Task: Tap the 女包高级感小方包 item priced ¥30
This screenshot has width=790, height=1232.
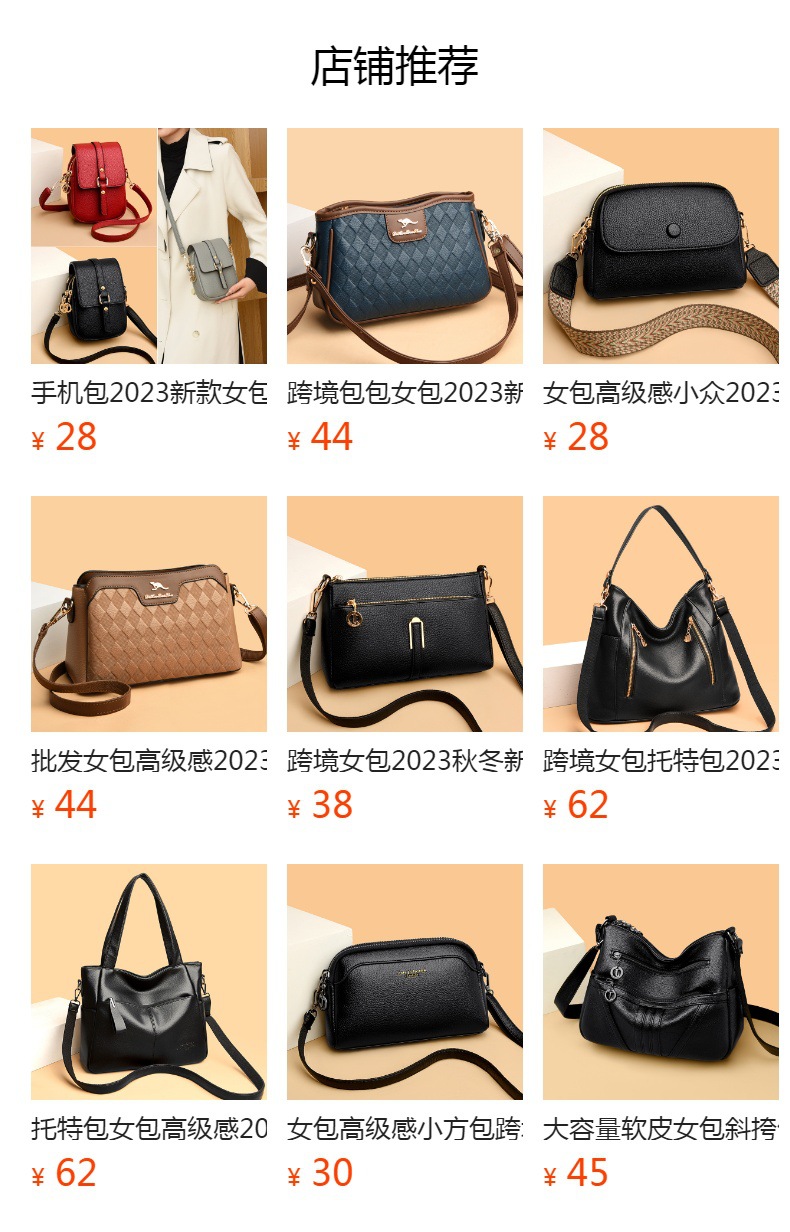Action: pos(404,982)
